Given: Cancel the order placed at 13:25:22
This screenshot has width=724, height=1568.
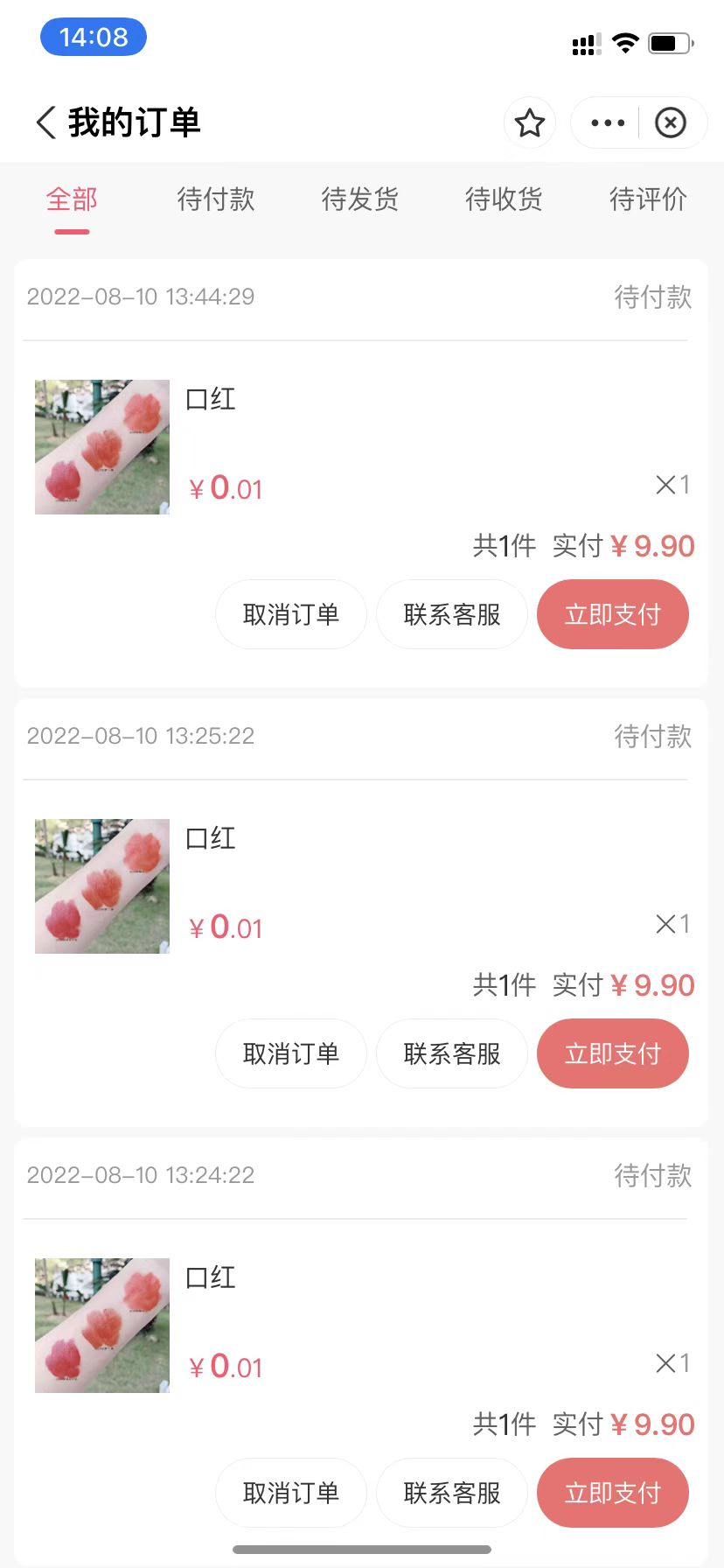Looking at the screenshot, I should click(291, 1053).
